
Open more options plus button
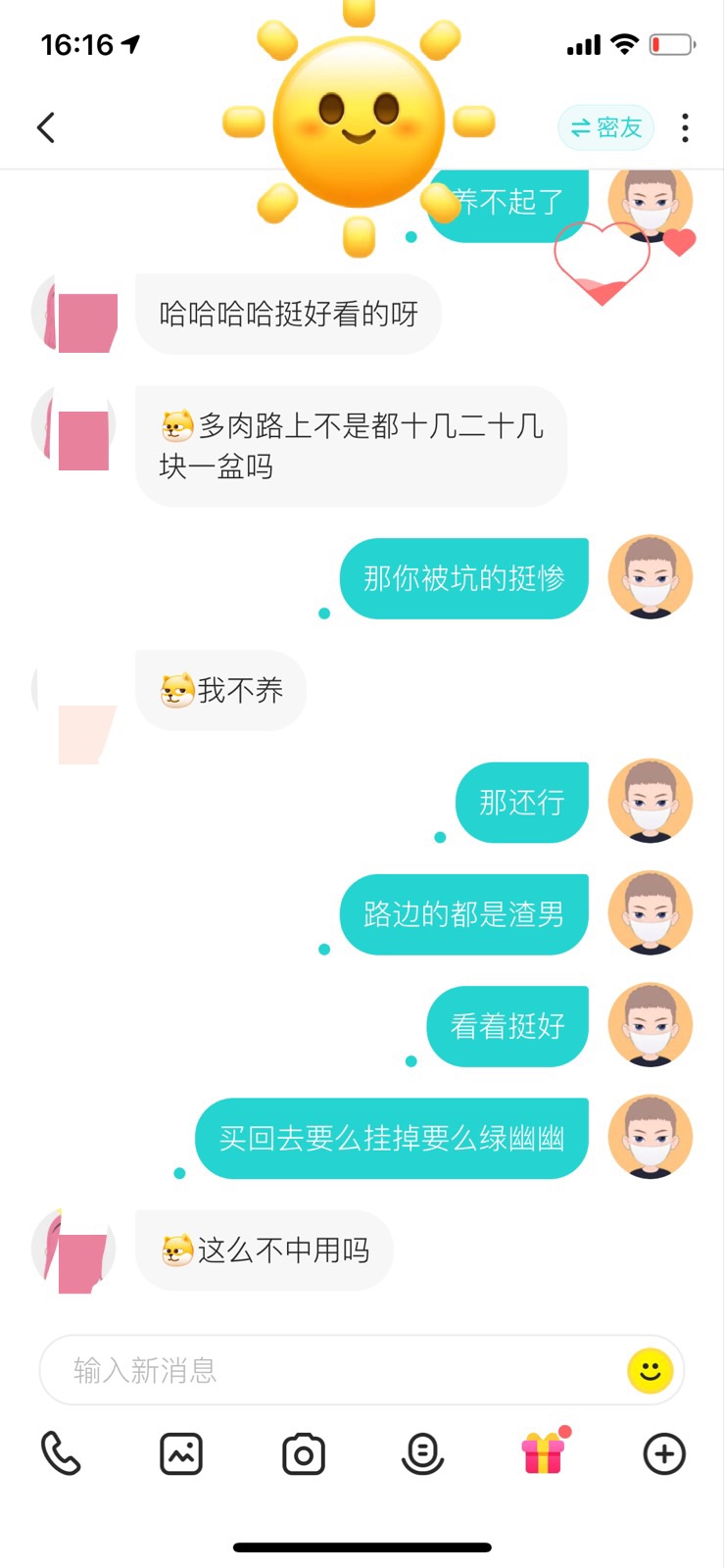(664, 1453)
